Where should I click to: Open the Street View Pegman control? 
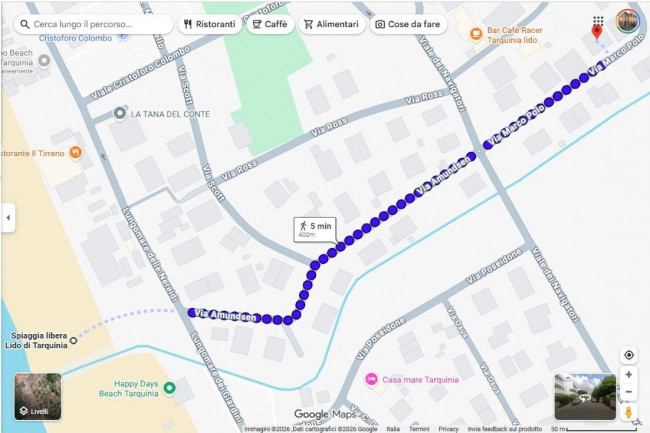[628, 412]
